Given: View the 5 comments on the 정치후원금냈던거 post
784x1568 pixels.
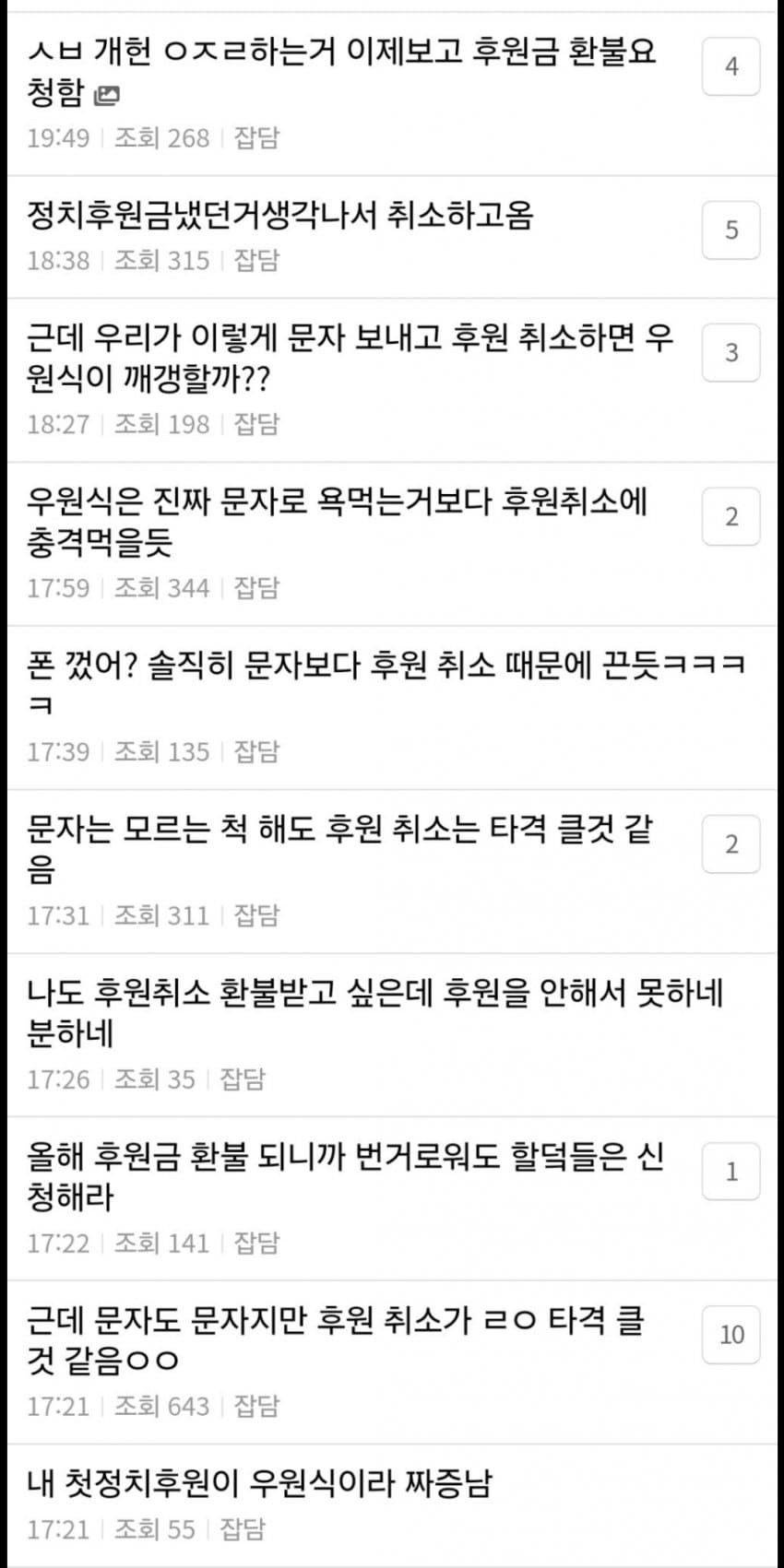Looking at the screenshot, I should point(731,230).
